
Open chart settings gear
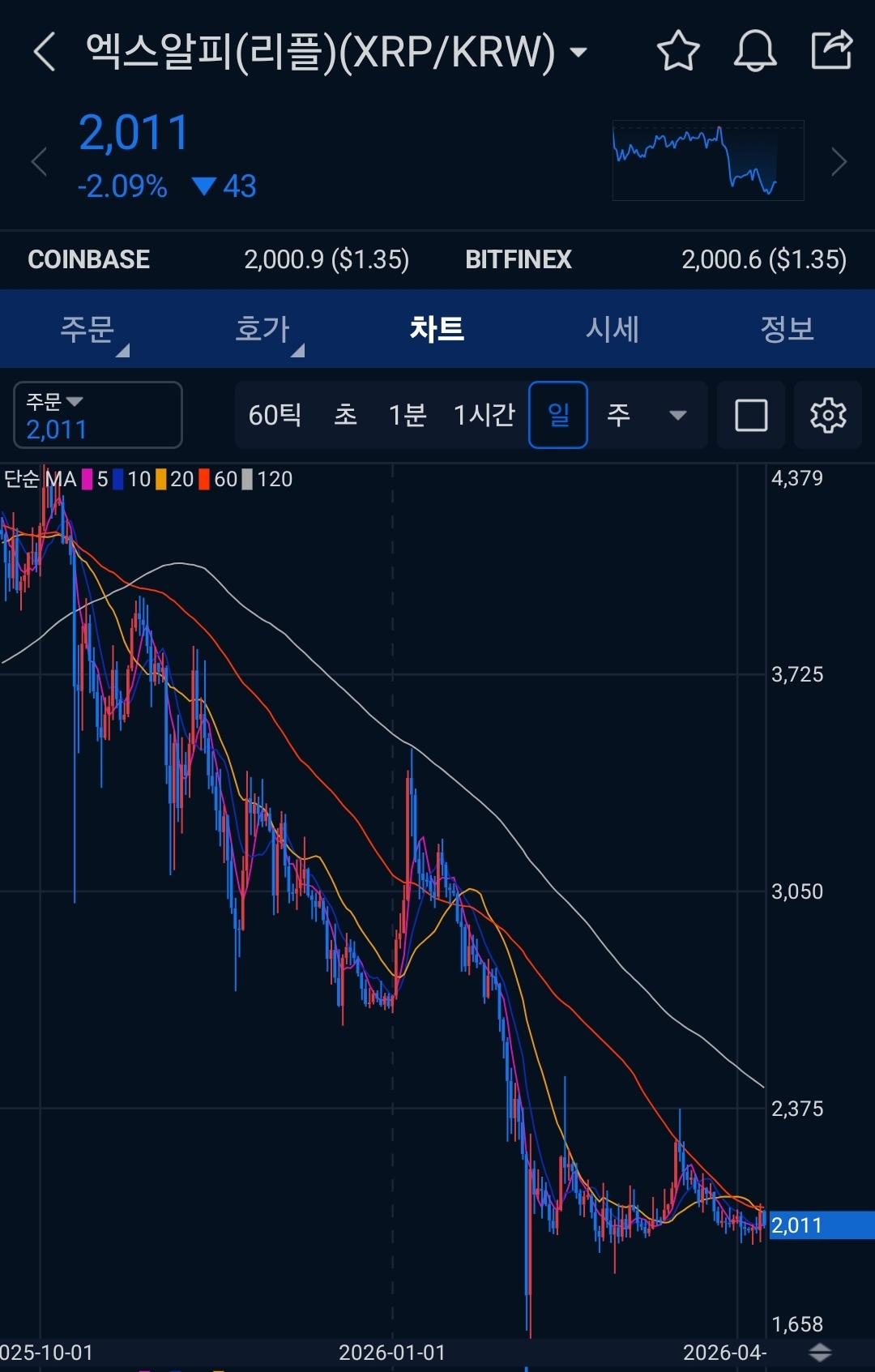tap(828, 415)
